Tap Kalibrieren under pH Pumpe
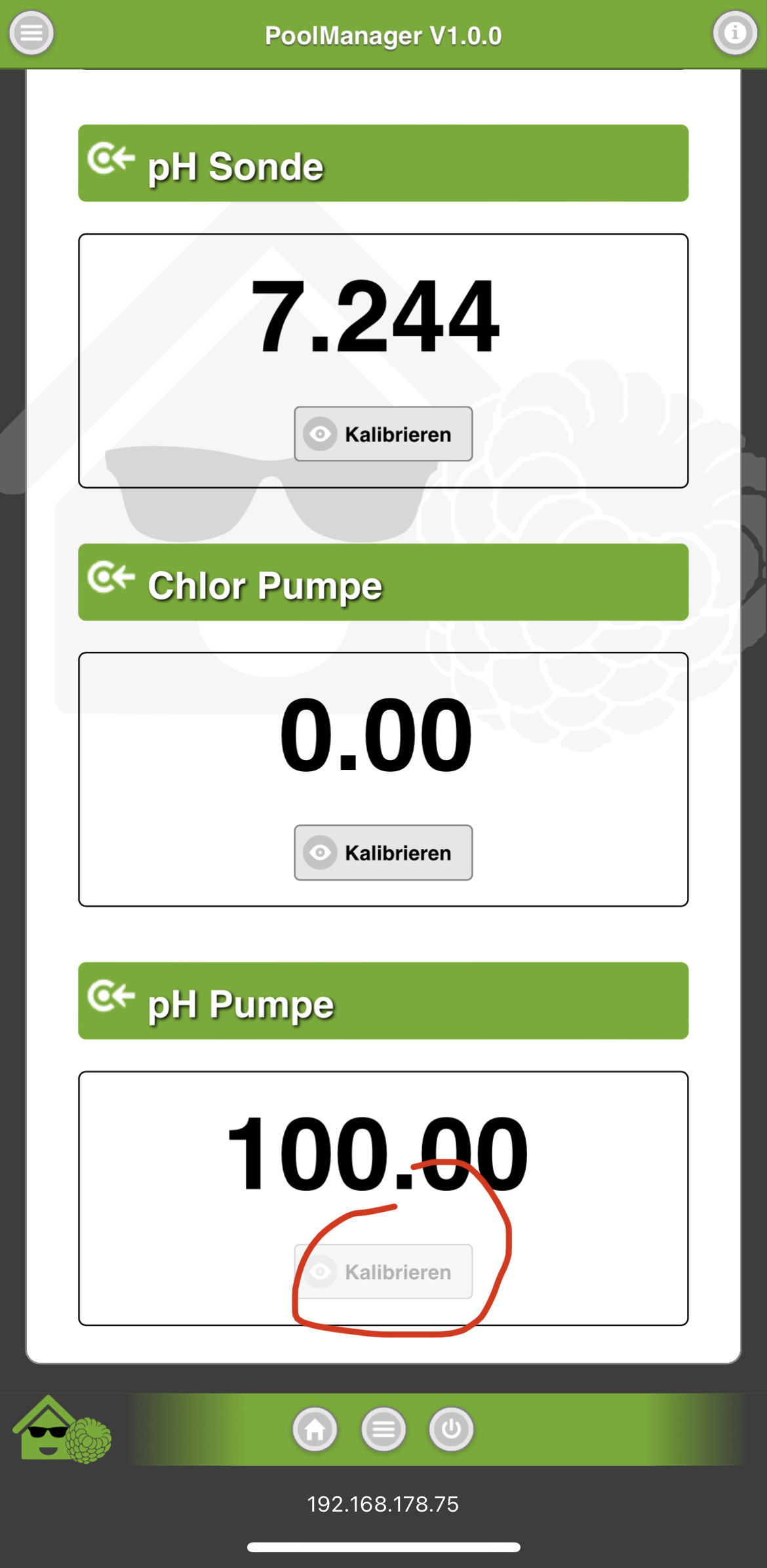The width and height of the screenshot is (767, 1568). 383,1272
